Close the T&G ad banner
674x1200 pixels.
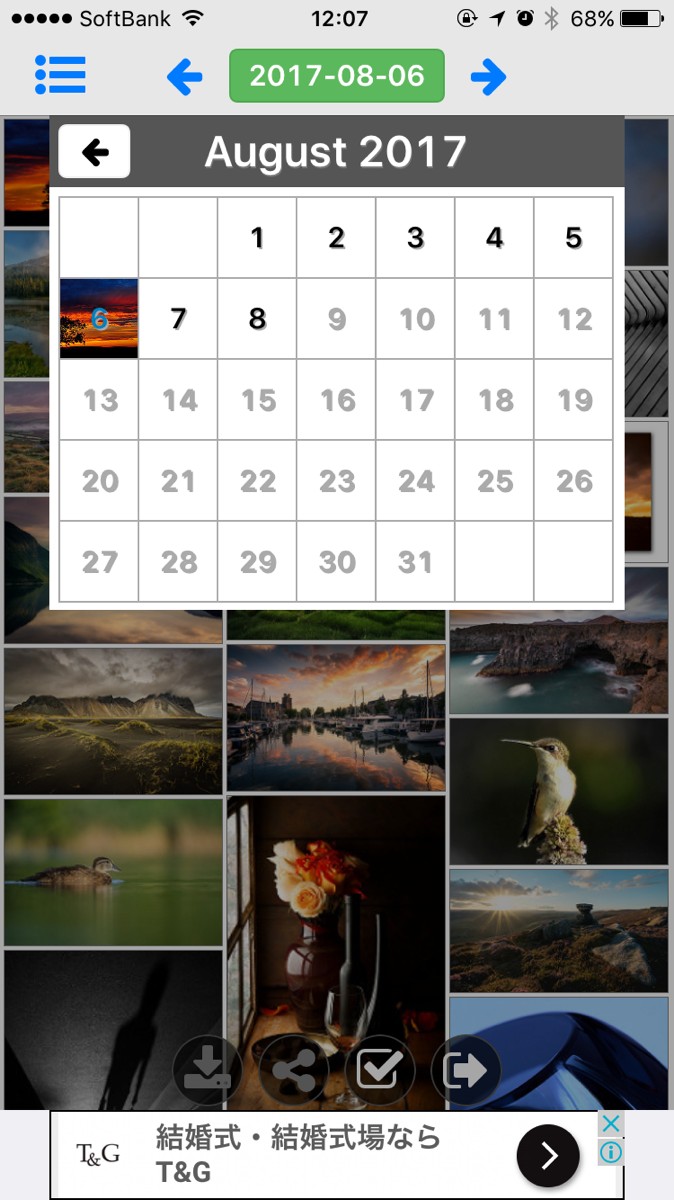pyautogui.click(x=611, y=1124)
